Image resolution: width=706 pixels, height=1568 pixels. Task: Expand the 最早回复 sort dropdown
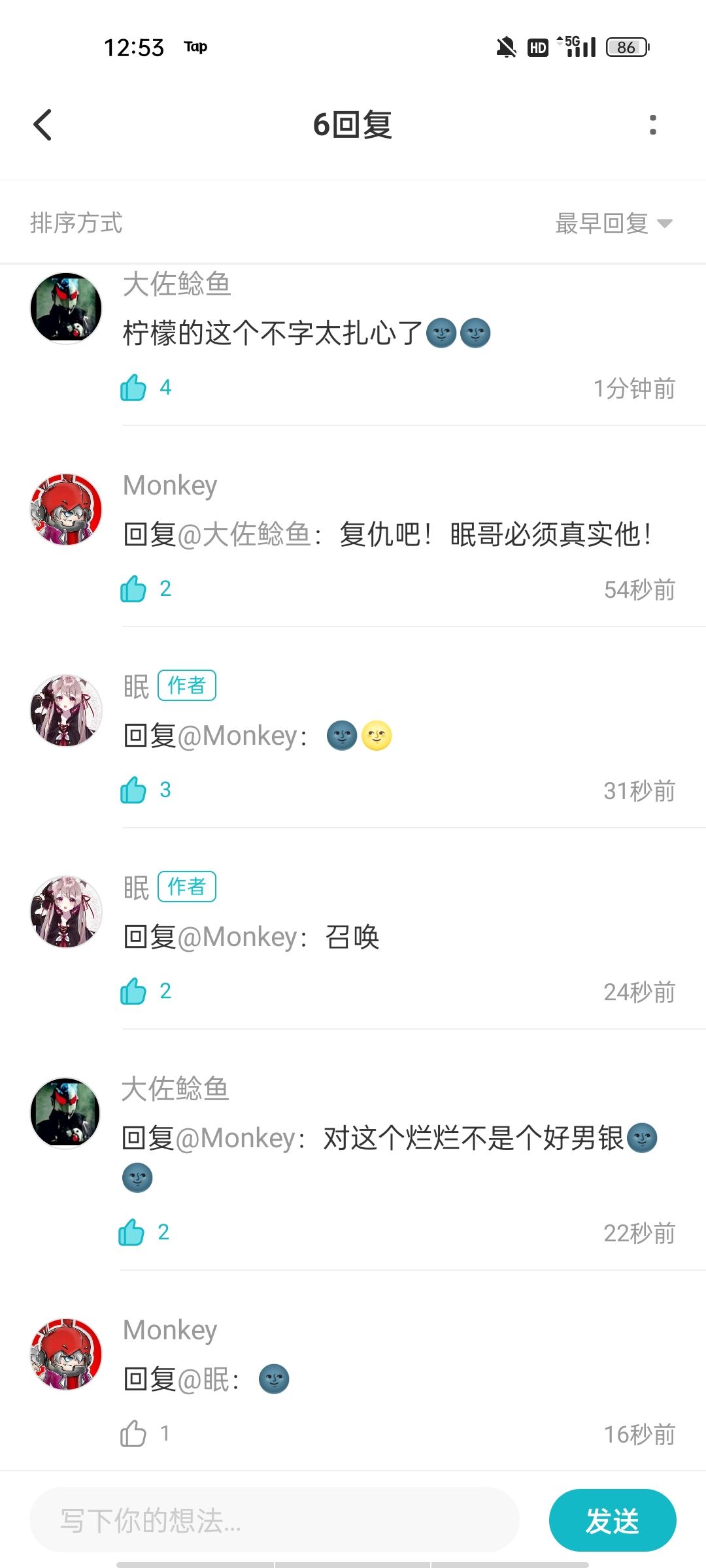[614, 223]
